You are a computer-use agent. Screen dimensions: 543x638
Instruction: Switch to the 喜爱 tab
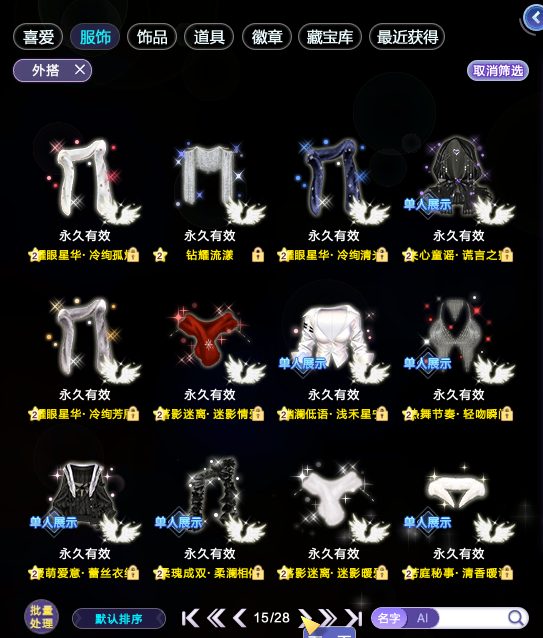point(38,37)
